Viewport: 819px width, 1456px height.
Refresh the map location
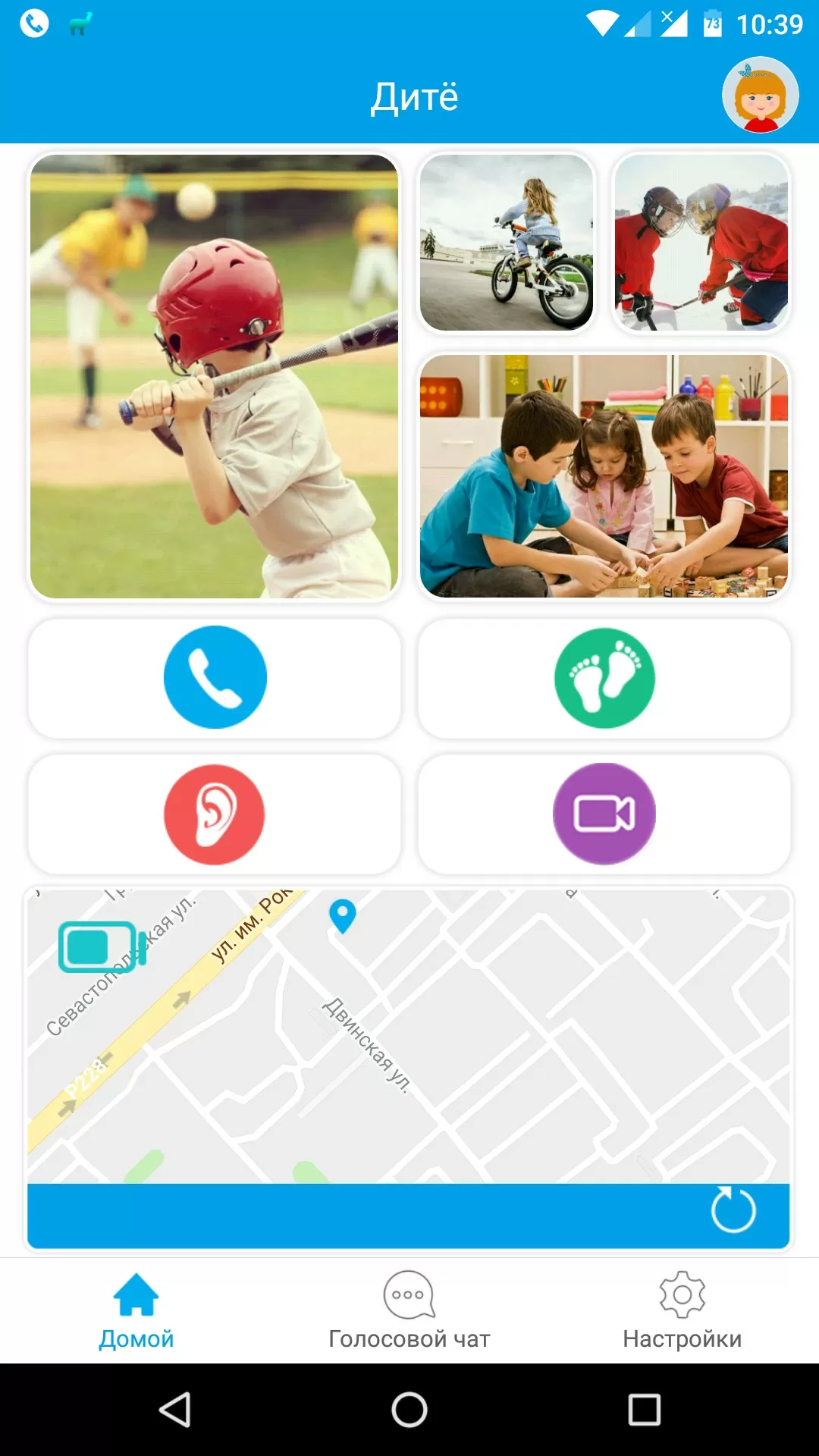coord(733,1210)
